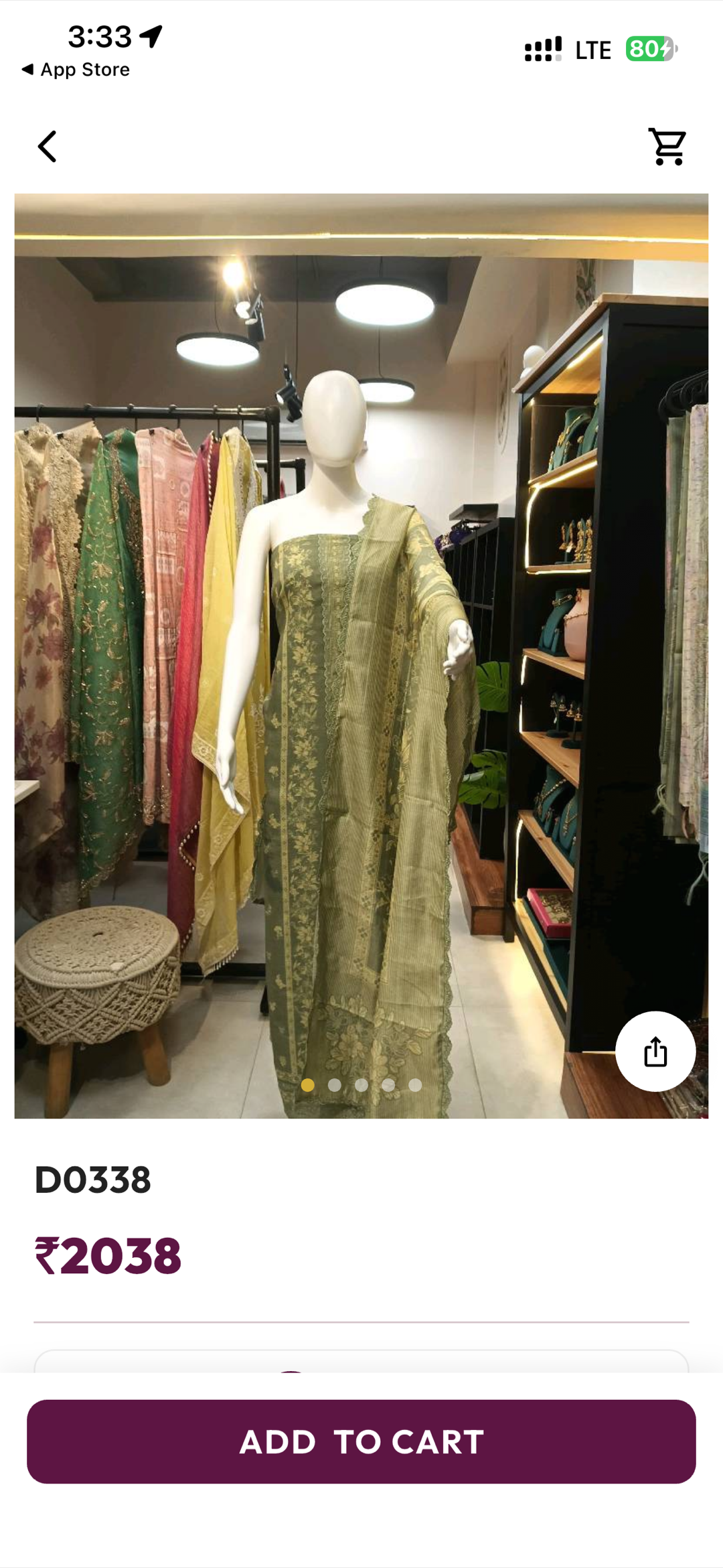Go back to the previous screen
723x1568 pixels.
[47, 147]
